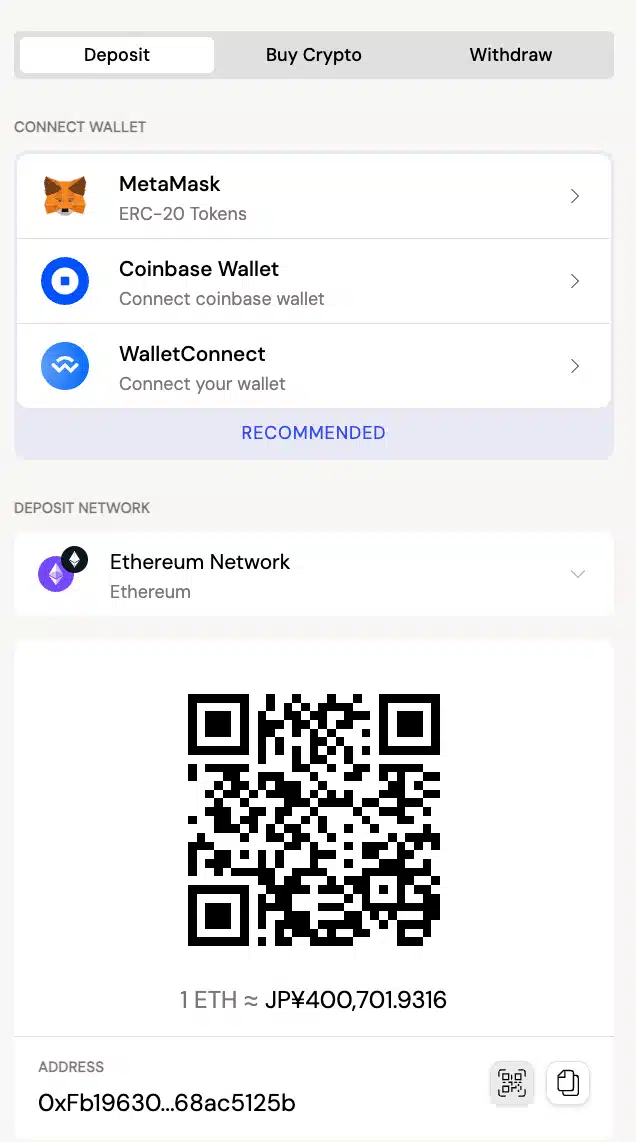Tap the QR code icon beside address
The image size is (636, 1142).
pyautogui.click(x=512, y=1082)
